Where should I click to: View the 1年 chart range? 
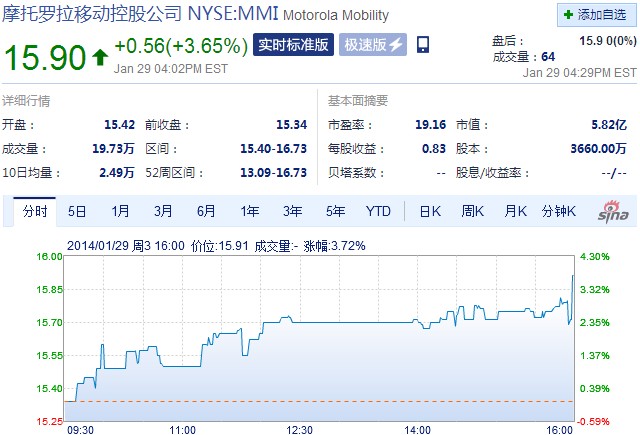(249, 211)
